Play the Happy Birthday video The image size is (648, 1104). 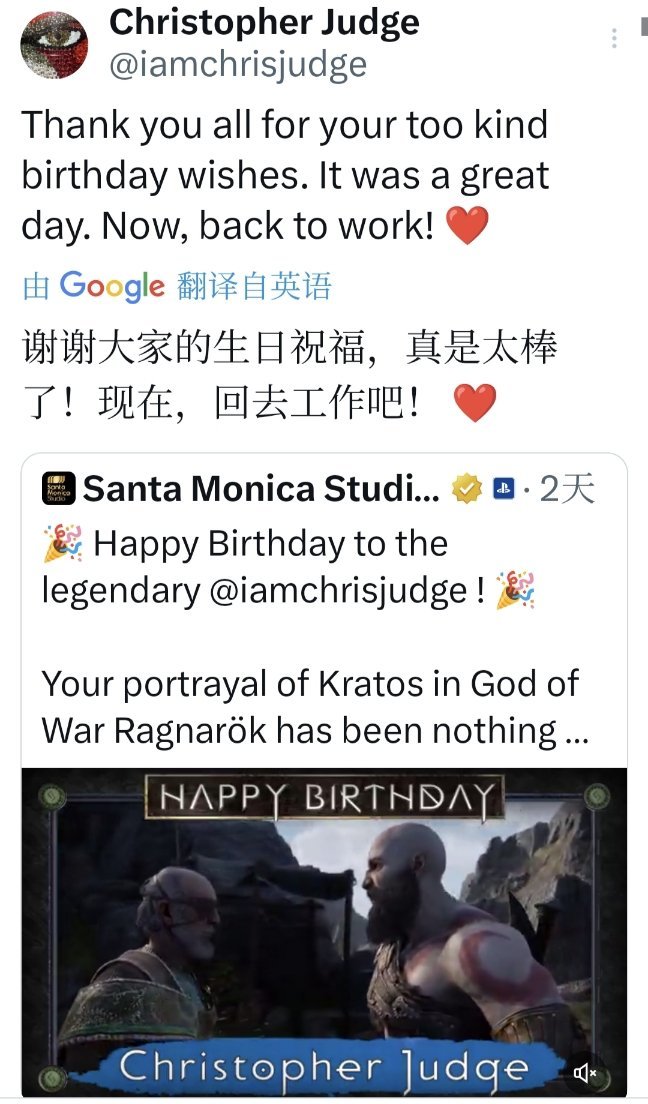(323, 930)
